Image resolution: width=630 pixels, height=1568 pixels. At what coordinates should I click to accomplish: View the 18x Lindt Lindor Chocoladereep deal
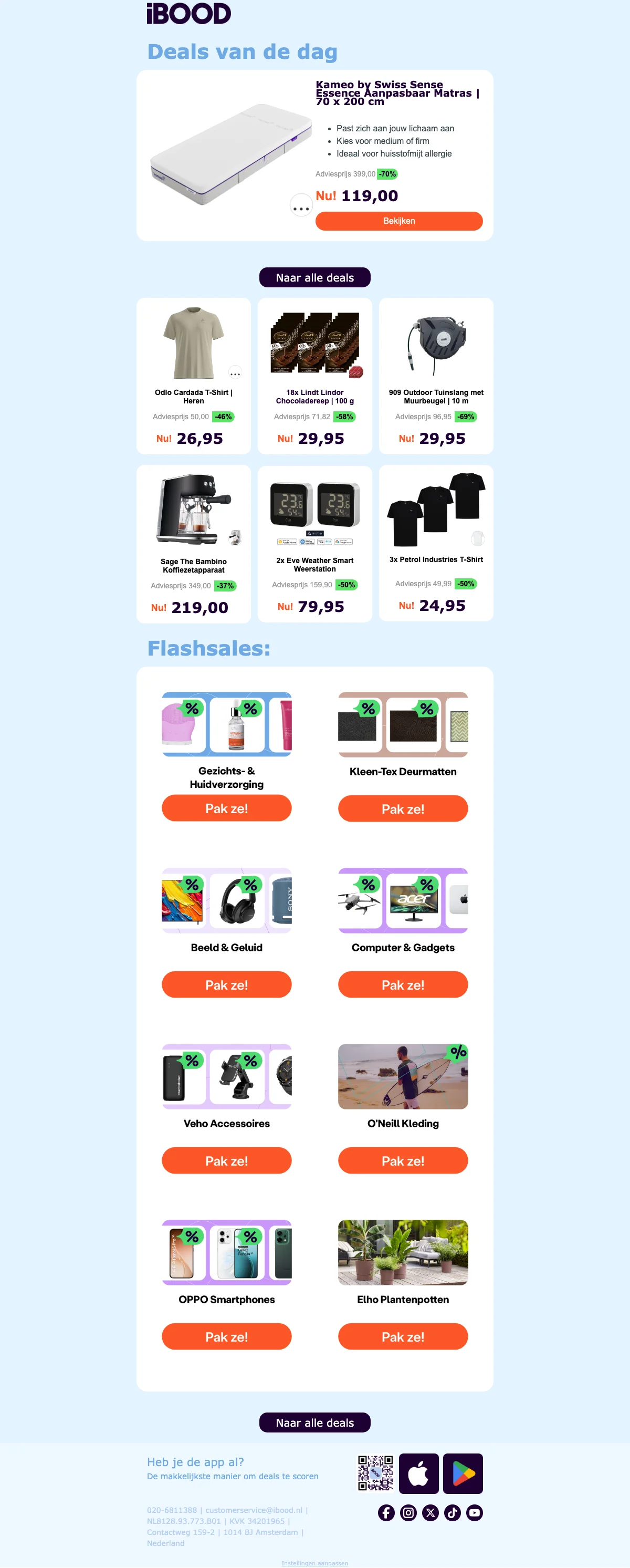(314, 376)
